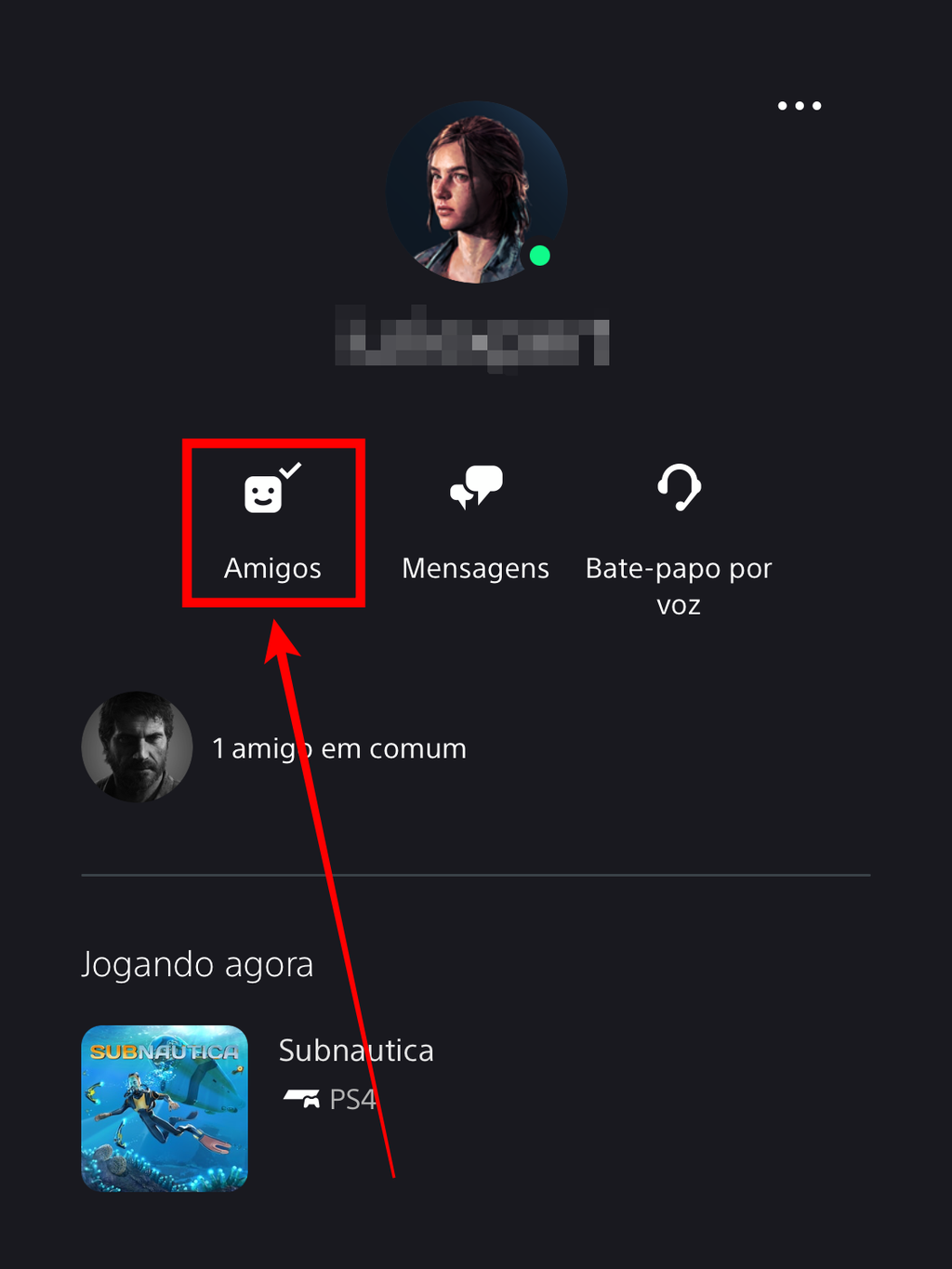Open Mensagens to message this player
Viewport: 952px width, 1269px height.
pos(475,522)
